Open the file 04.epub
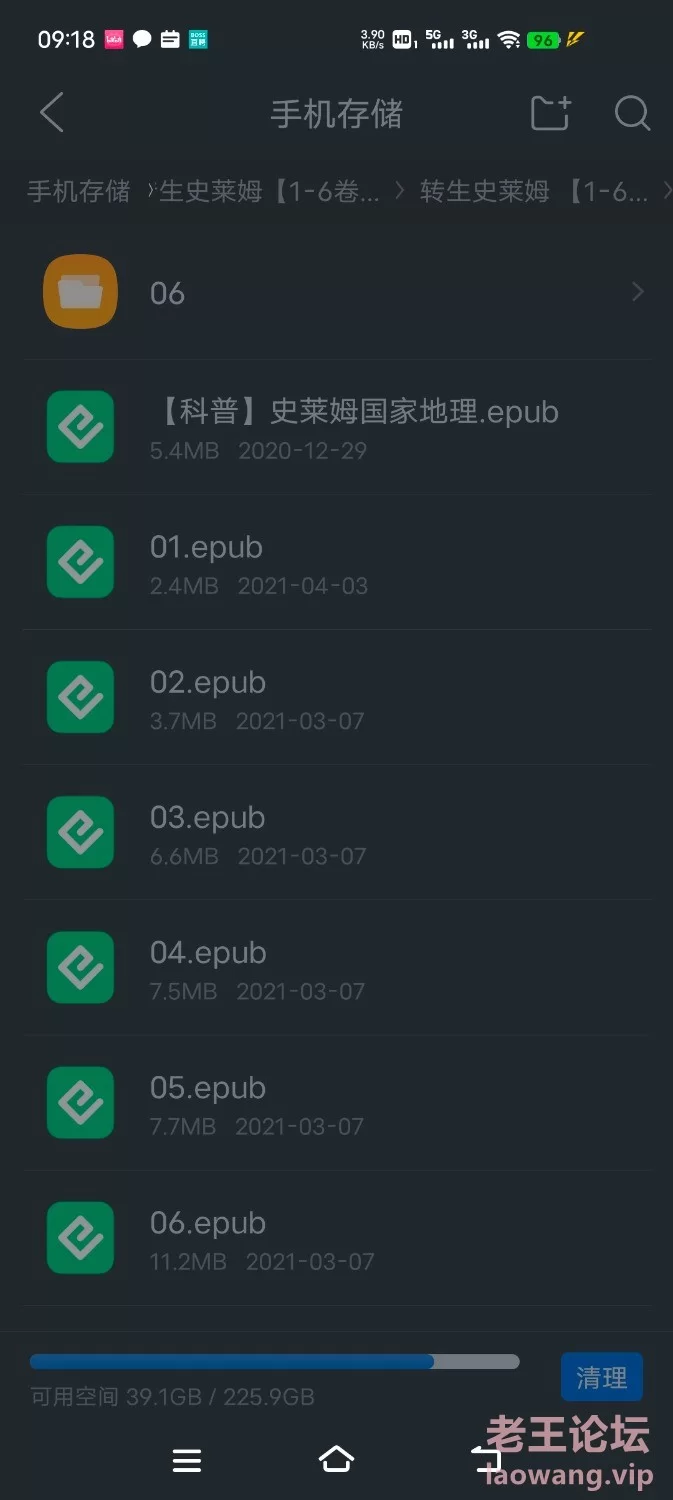The height and width of the screenshot is (1500, 673). click(336, 968)
